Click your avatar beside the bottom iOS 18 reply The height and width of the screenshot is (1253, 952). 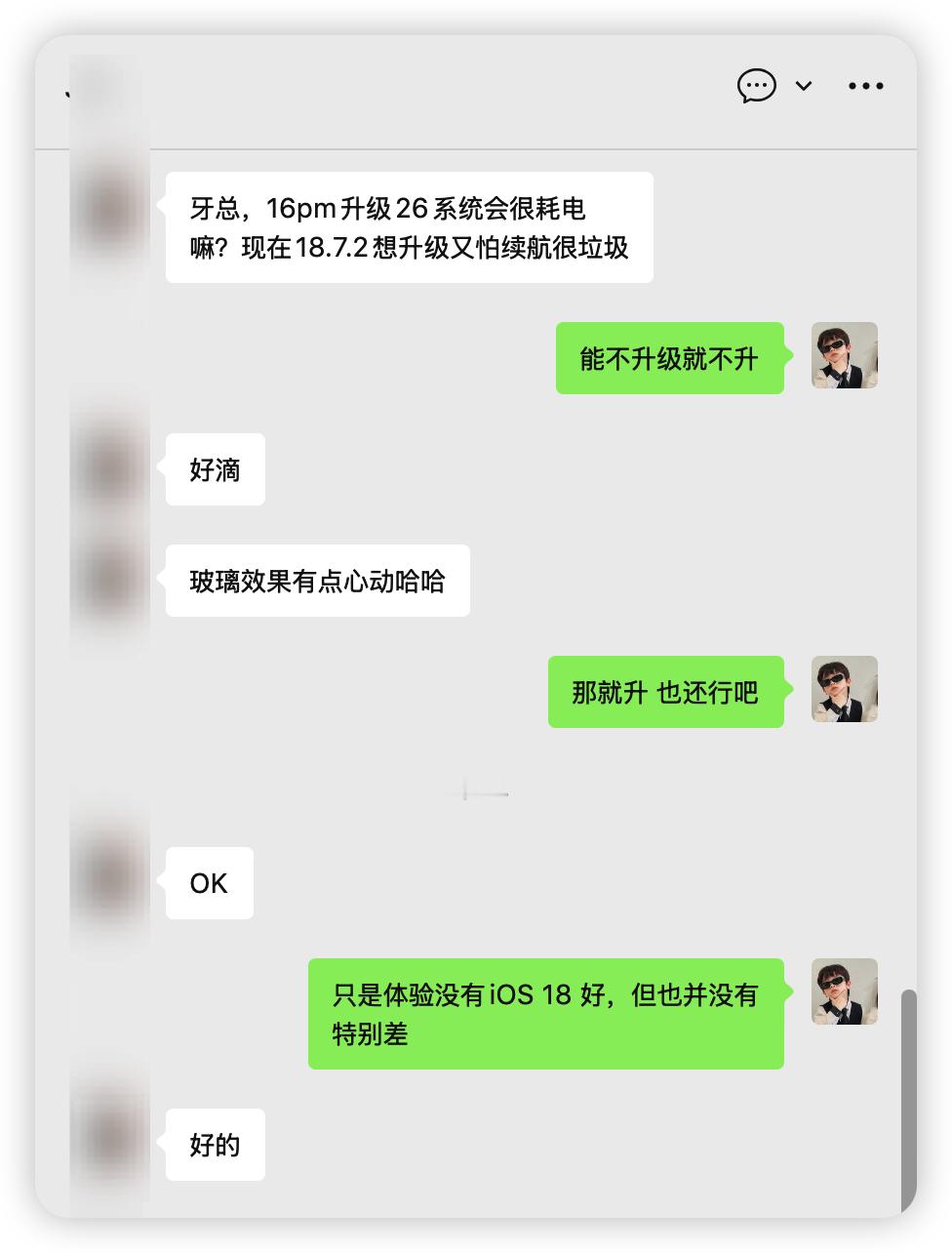[844, 991]
